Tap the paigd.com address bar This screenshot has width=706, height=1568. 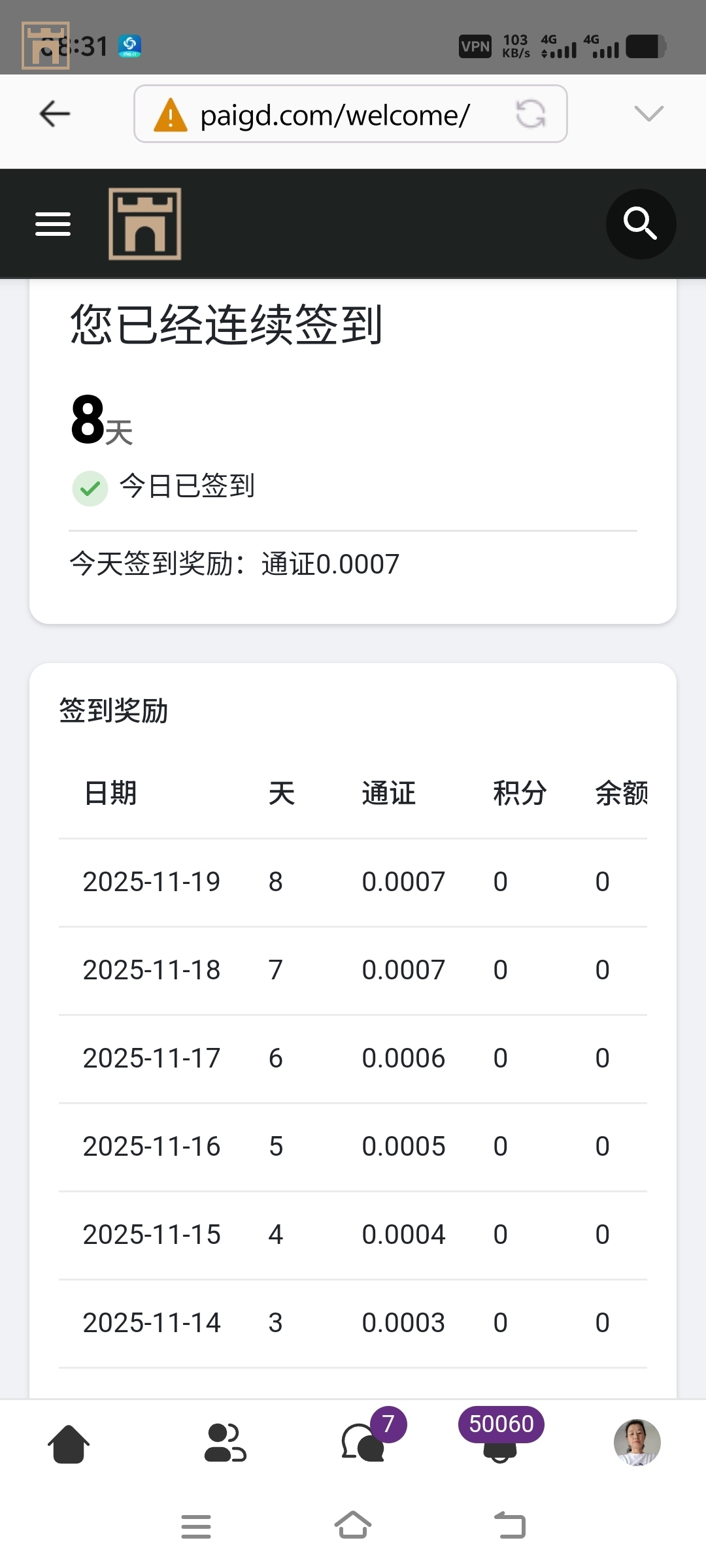pos(333,115)
